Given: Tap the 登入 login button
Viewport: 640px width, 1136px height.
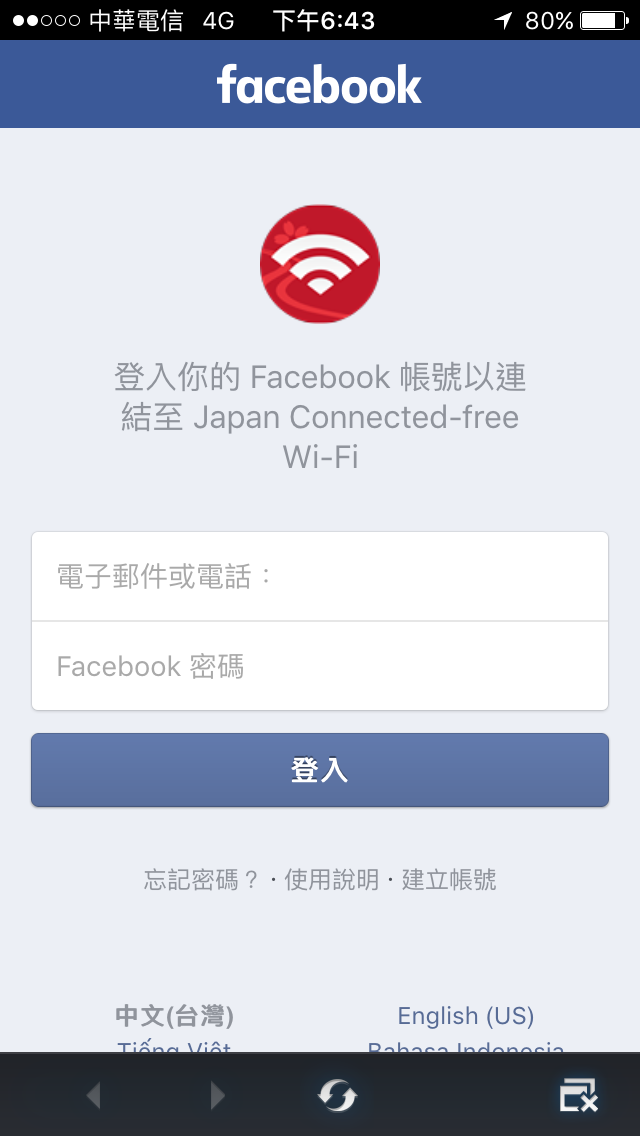Looking at the screenshot, I should click(x=320, y=770).
